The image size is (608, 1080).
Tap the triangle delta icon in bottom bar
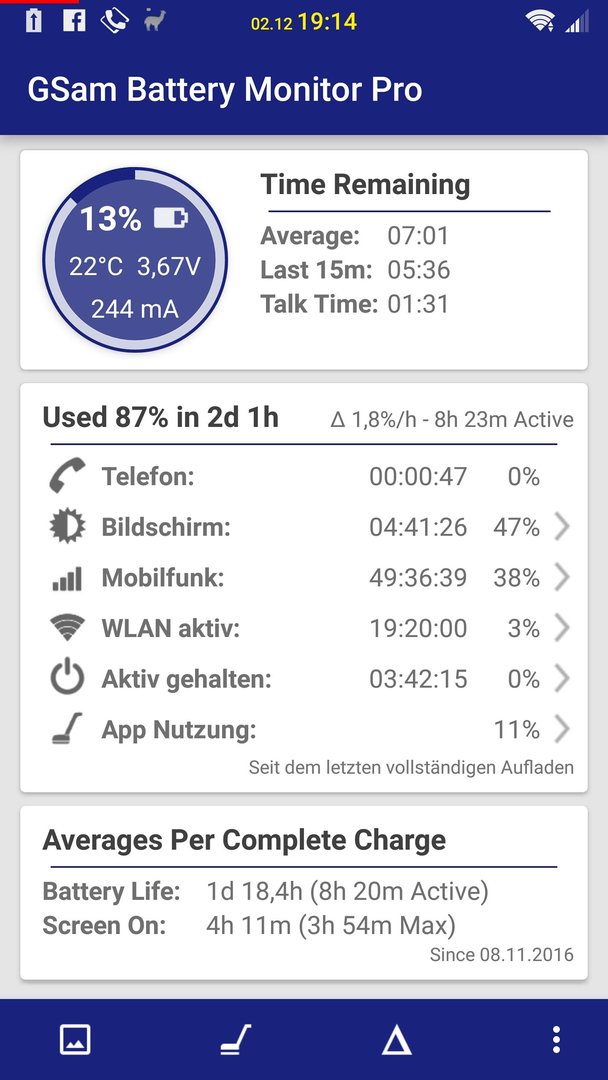click(x=397, y=1040)
